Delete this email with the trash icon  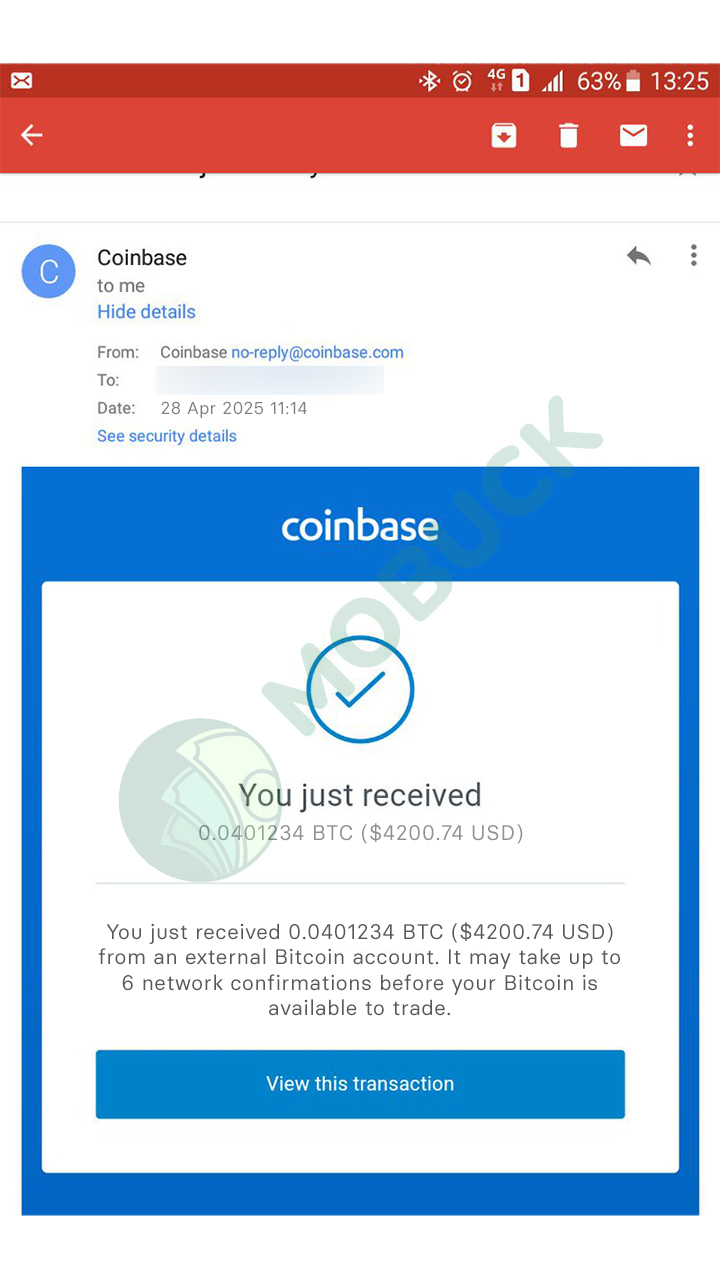[x=568, y=135]
